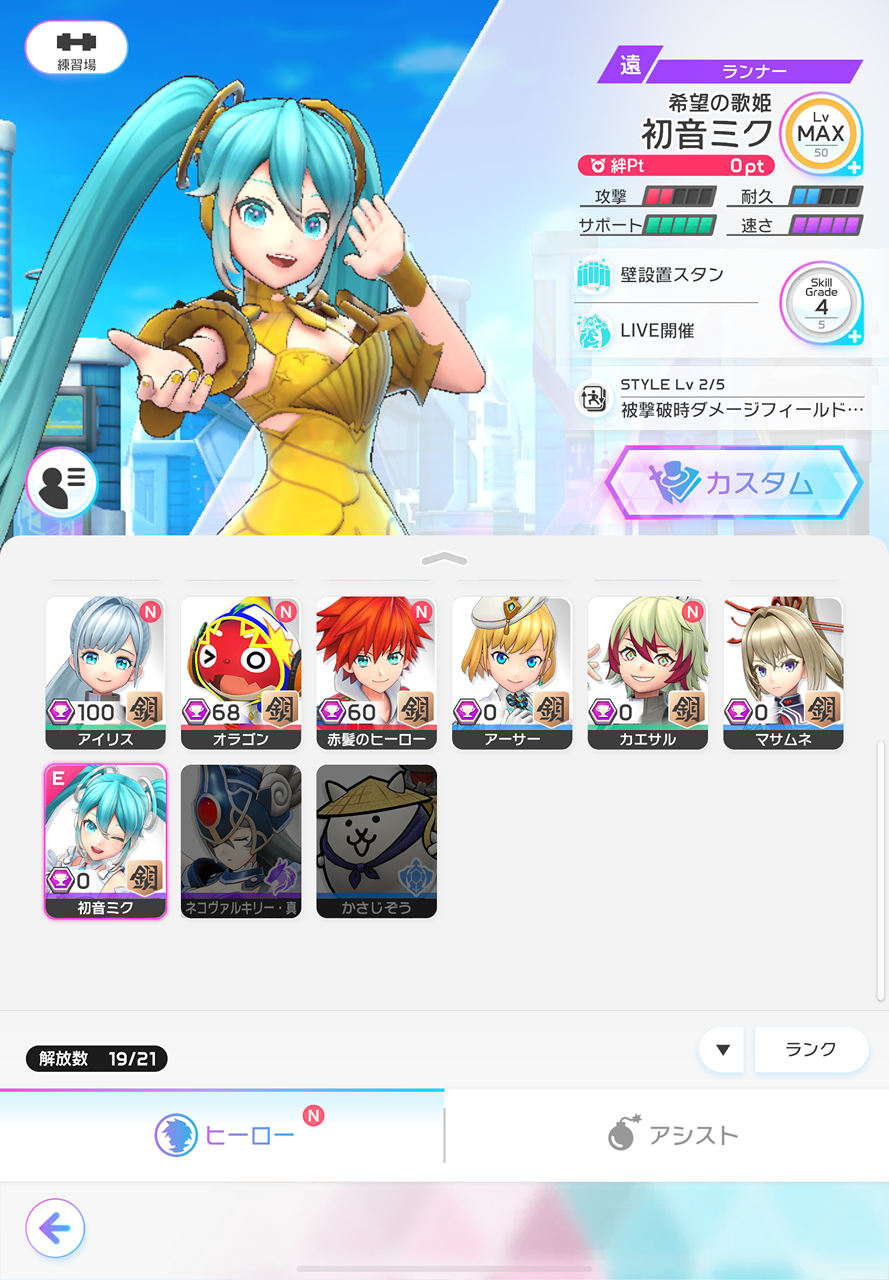Toggle sort order with the triangle button
The height and width of the screenshot is (1280, 889).
tap(723, 1050)
